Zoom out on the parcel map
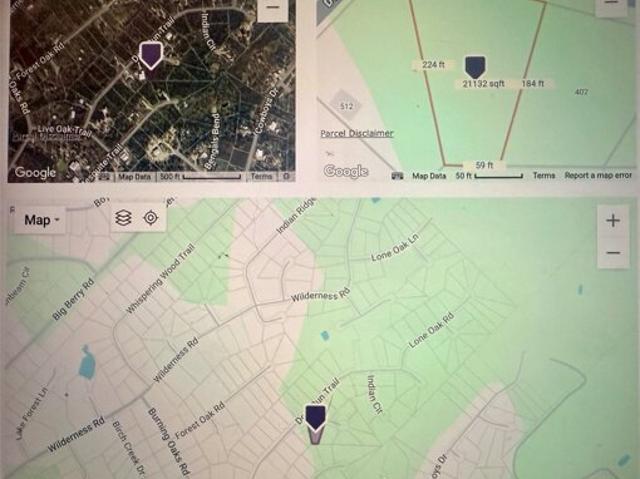 (612, 6)
